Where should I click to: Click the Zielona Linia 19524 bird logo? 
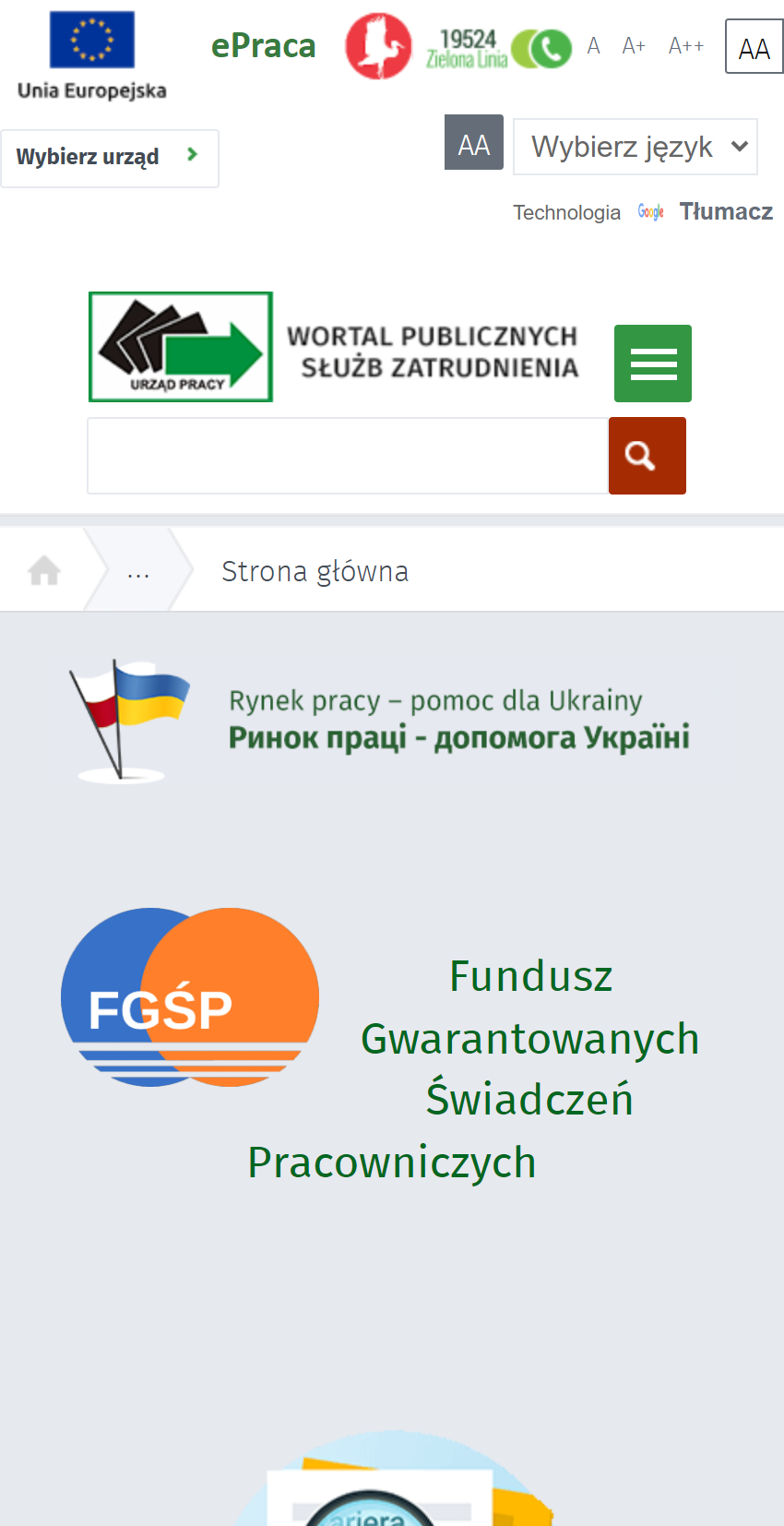[x=377, y=44]
